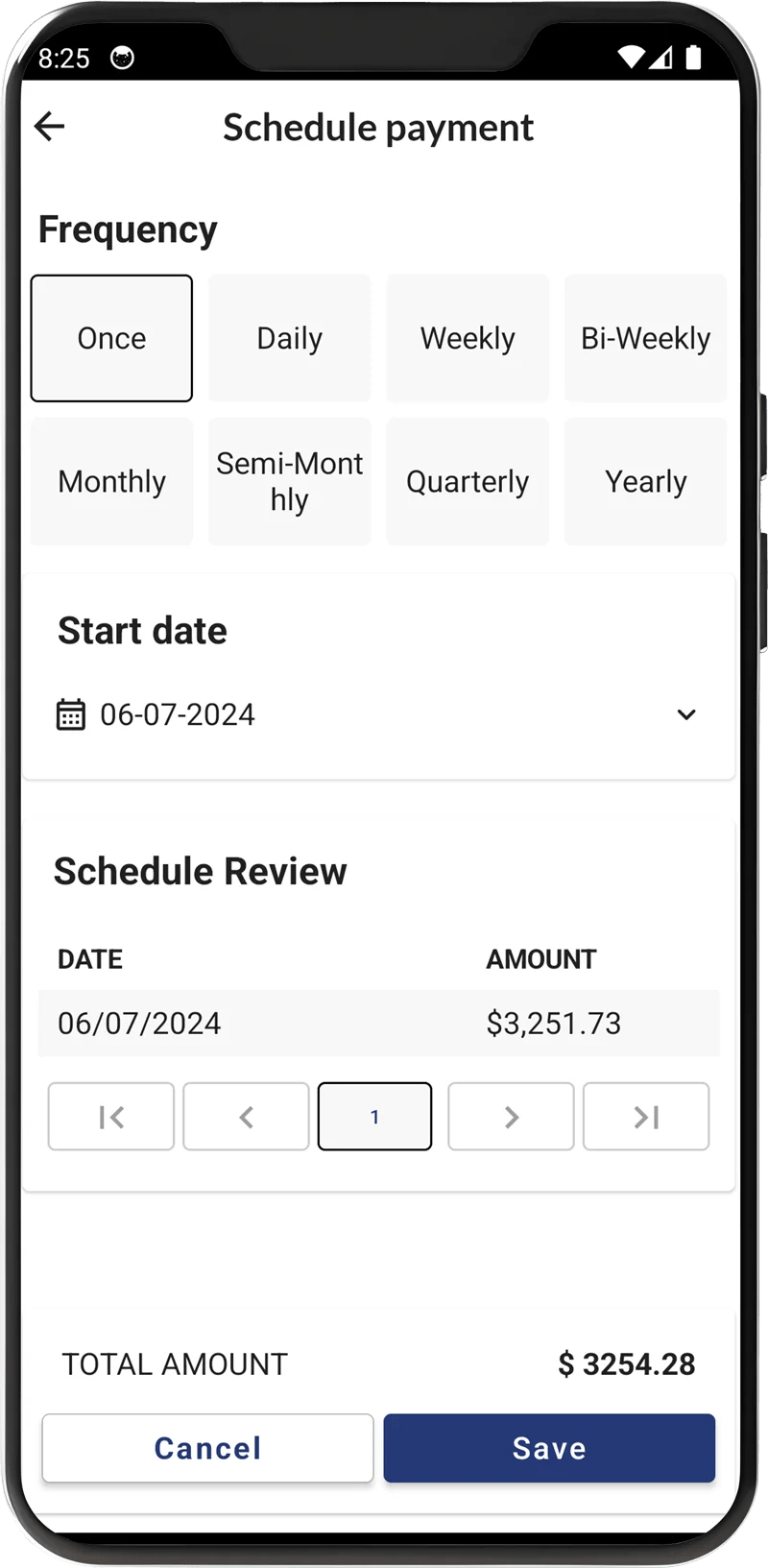Set the frequency to Weekly

coord(468,338)
